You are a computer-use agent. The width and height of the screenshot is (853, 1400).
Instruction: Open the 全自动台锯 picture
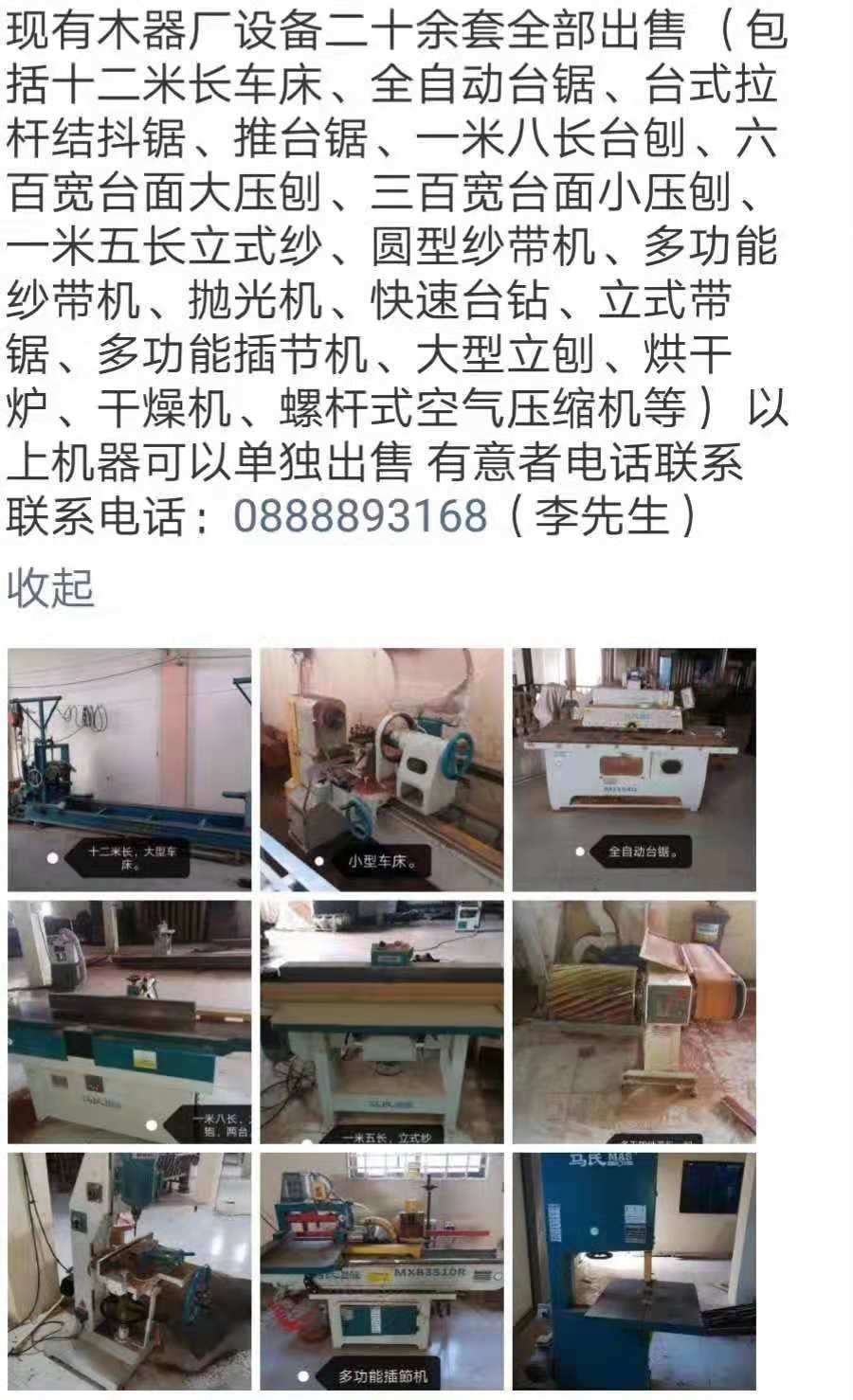(634, 769)
